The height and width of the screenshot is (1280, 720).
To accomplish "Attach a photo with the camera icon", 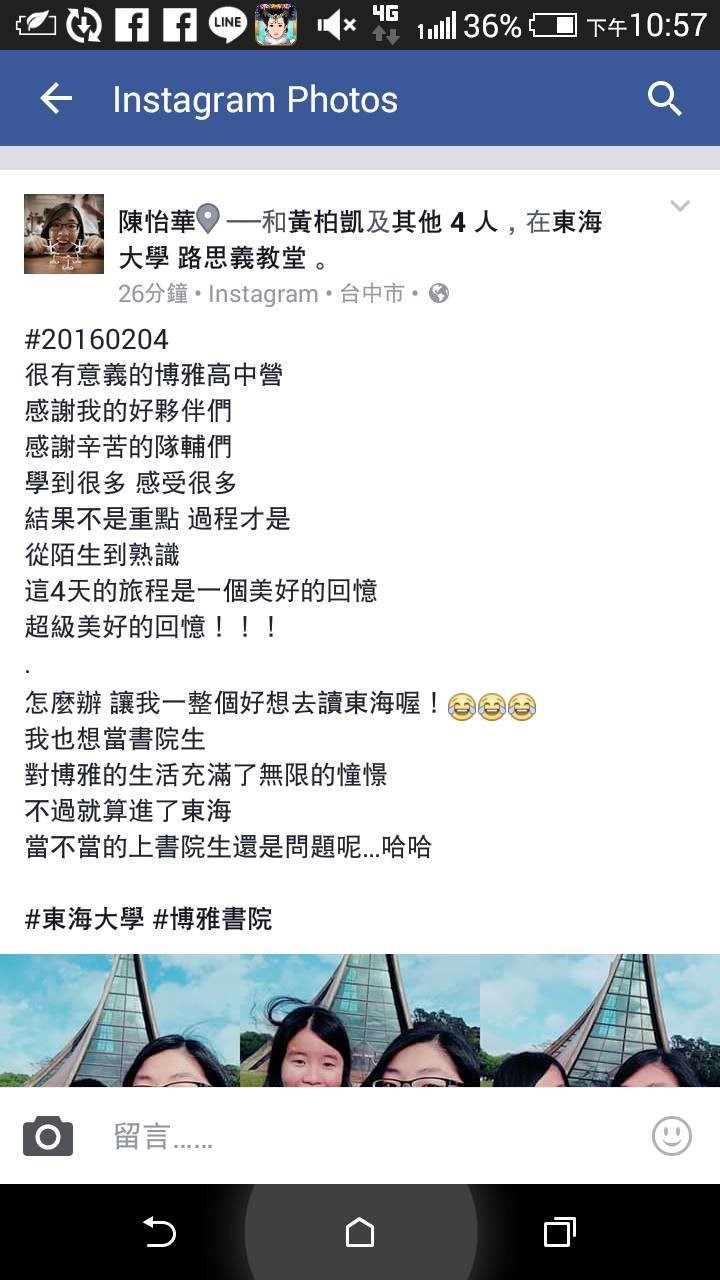I will click(48, 1136).
